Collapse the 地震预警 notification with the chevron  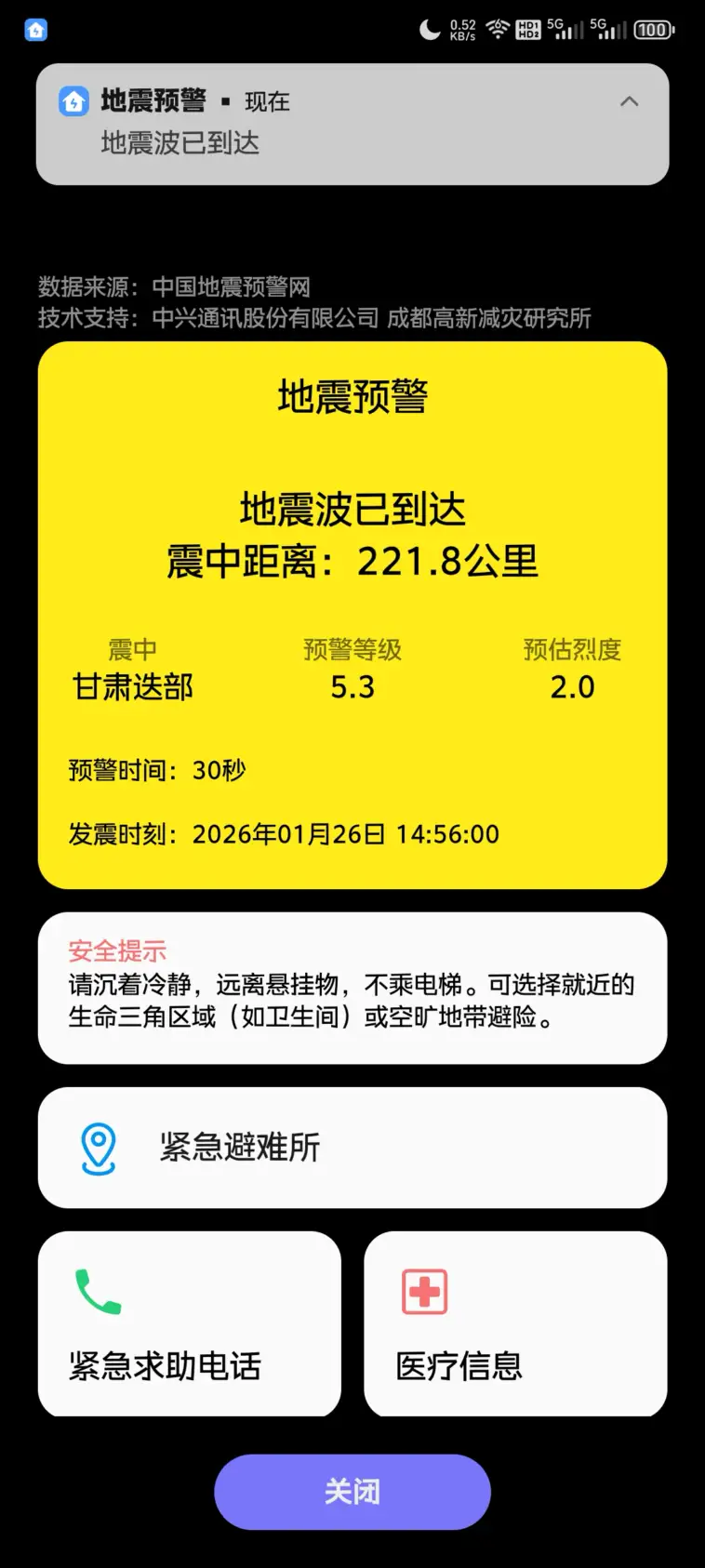click(x=630, y=101)
